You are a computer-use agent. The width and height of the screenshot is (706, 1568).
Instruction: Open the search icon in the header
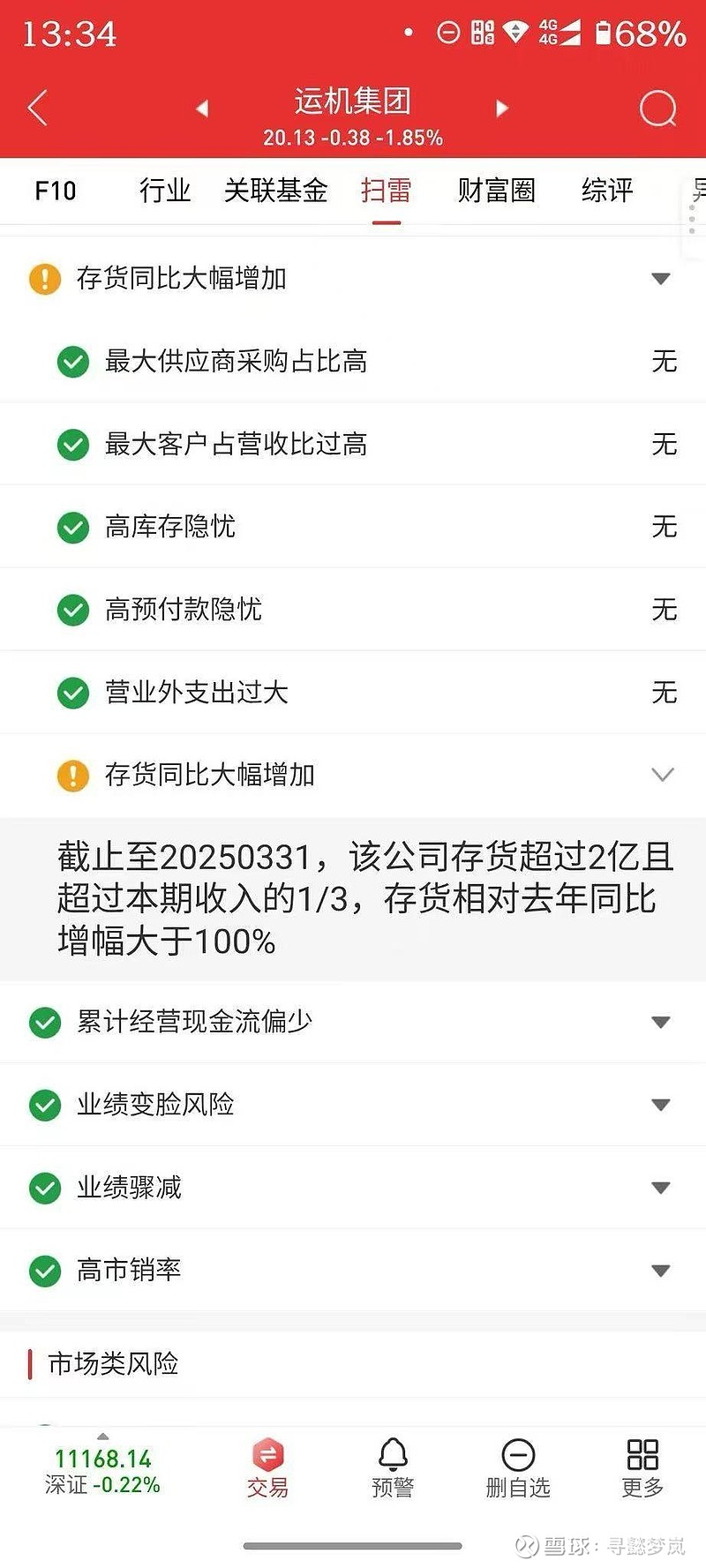pyautogui.click(x=657, y=109)
